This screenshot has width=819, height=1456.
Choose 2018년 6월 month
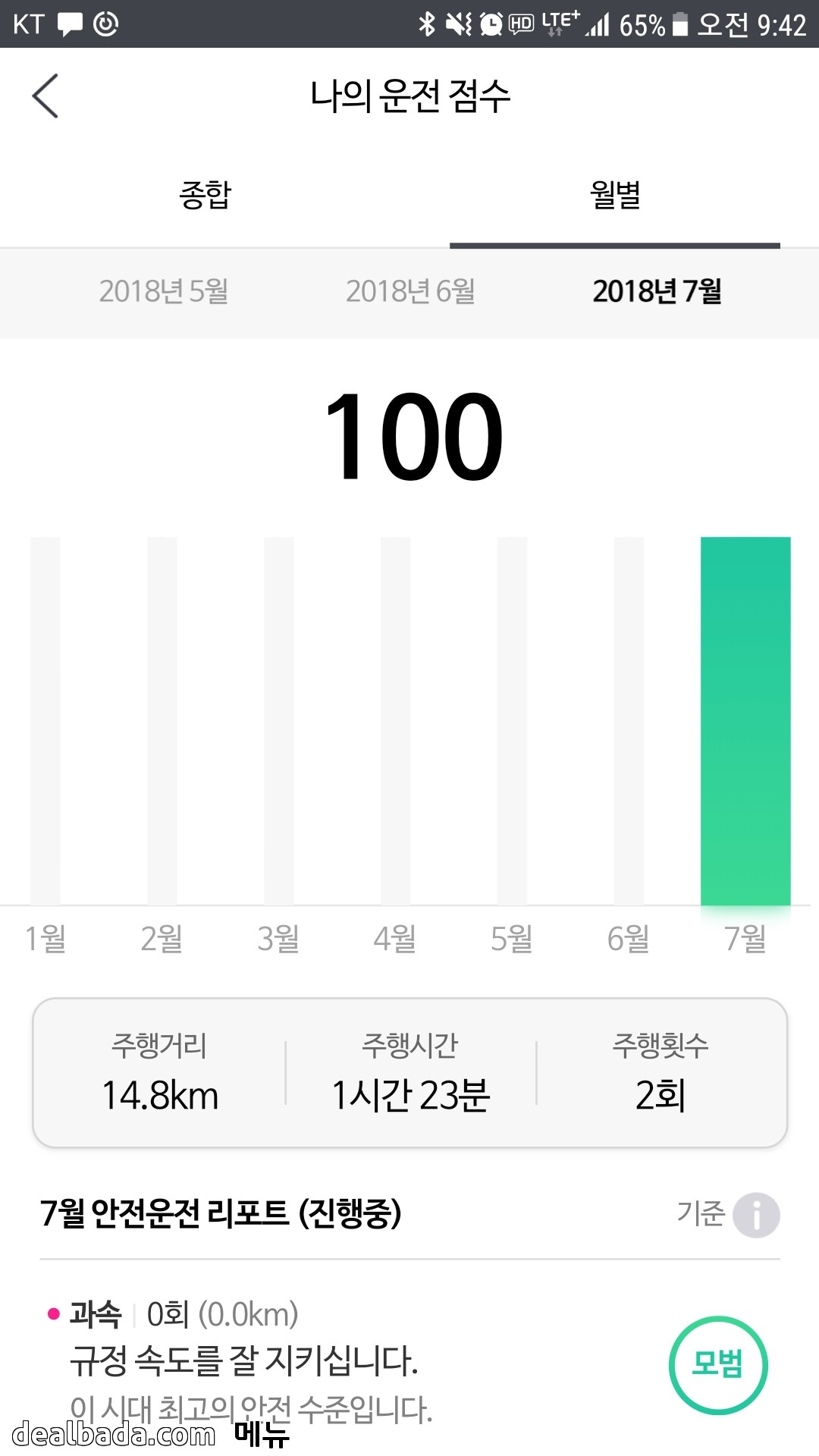click(x=410, y=291)
